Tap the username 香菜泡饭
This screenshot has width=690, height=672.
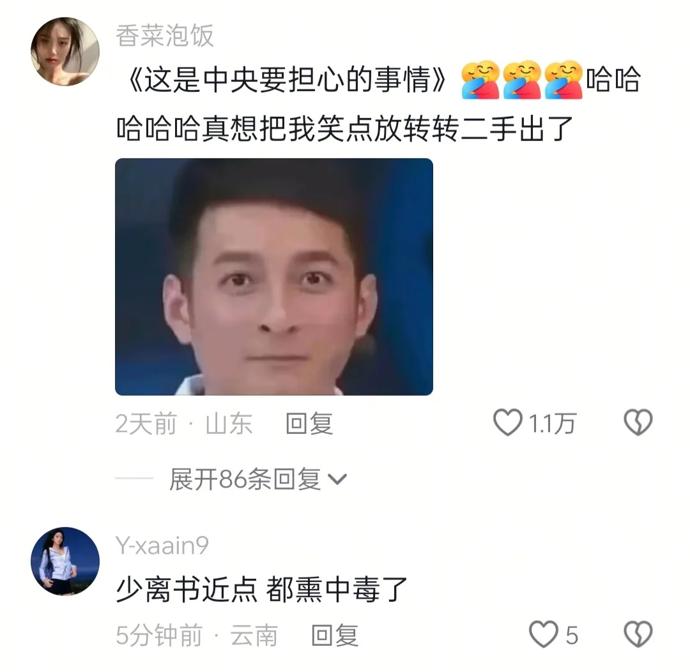point(164,36)
